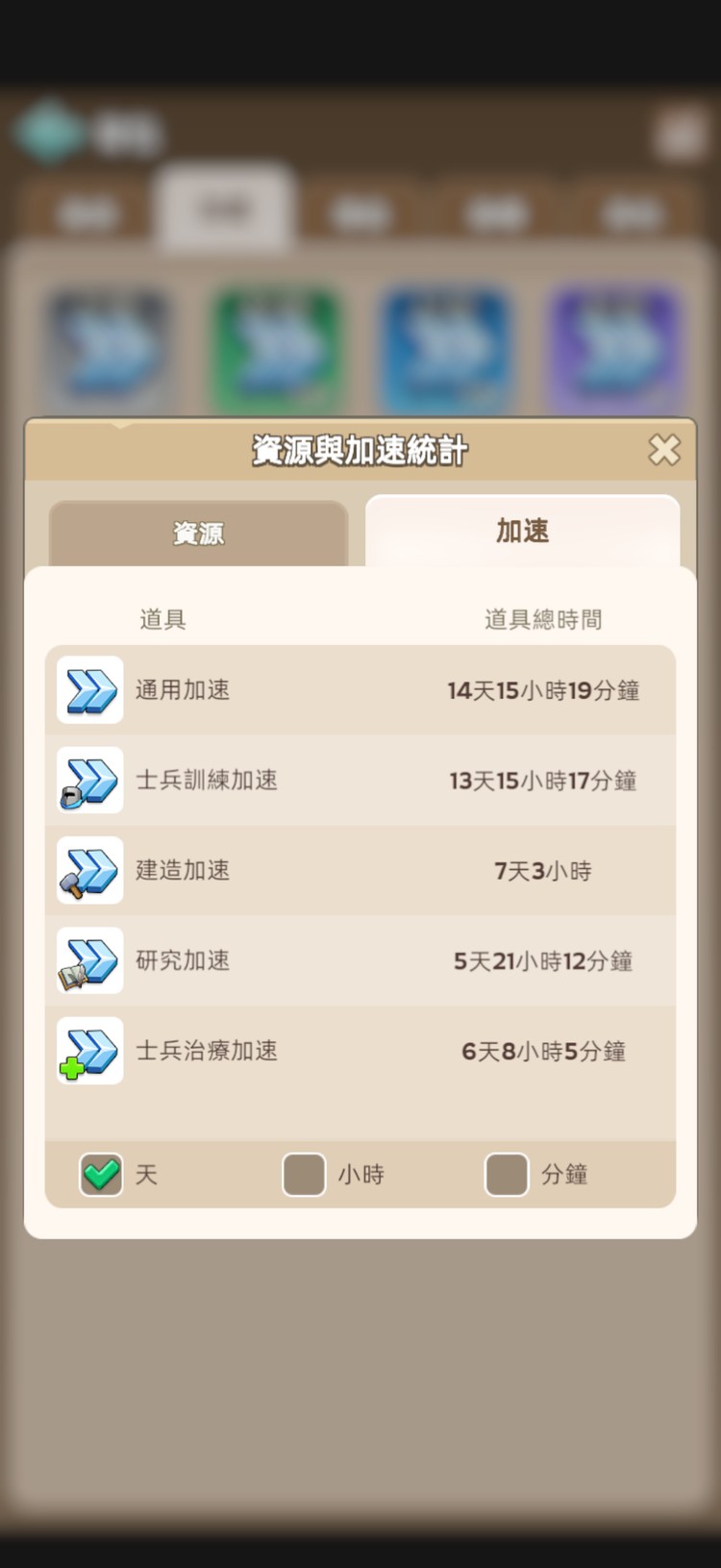Check the 分鐘 checkbox
The image size is (721, 1568).
pyautogui.click(x=508, y=1174)
